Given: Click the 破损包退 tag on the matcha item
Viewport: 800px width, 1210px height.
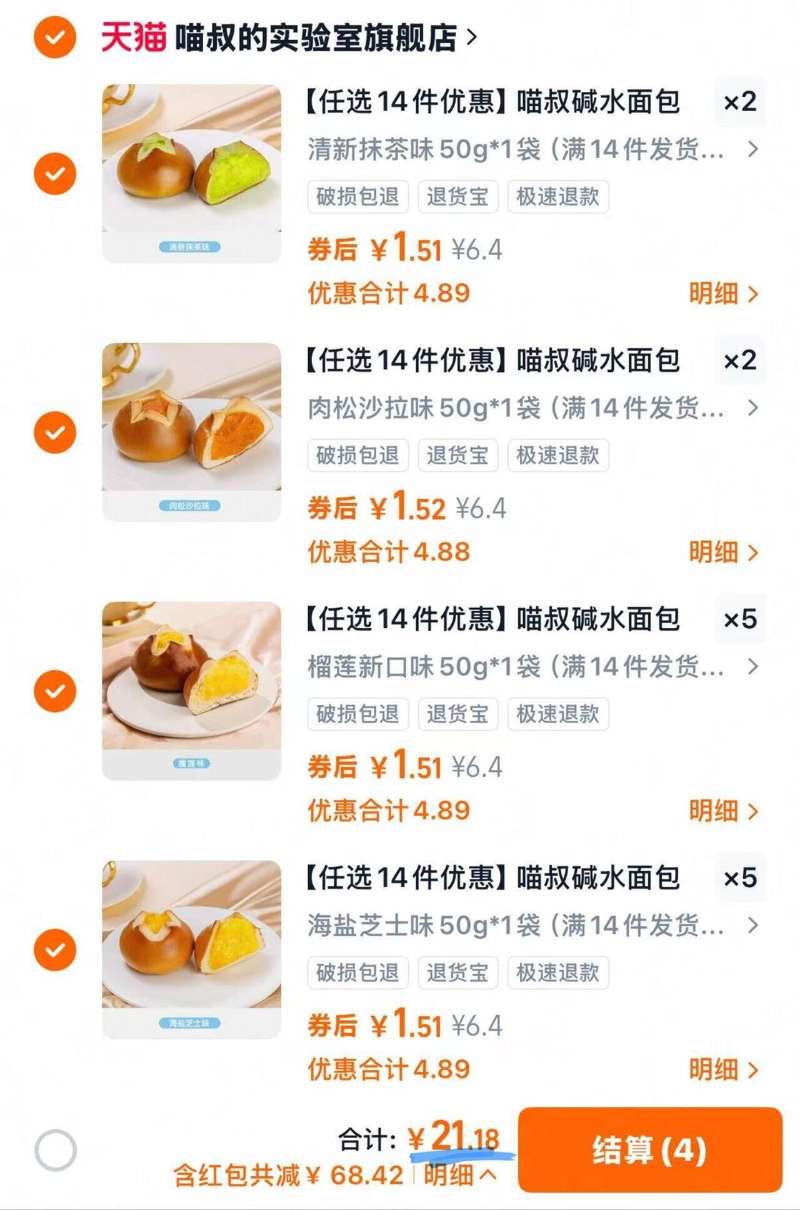Looking at the screenshot, I should (x=356, y=197).
